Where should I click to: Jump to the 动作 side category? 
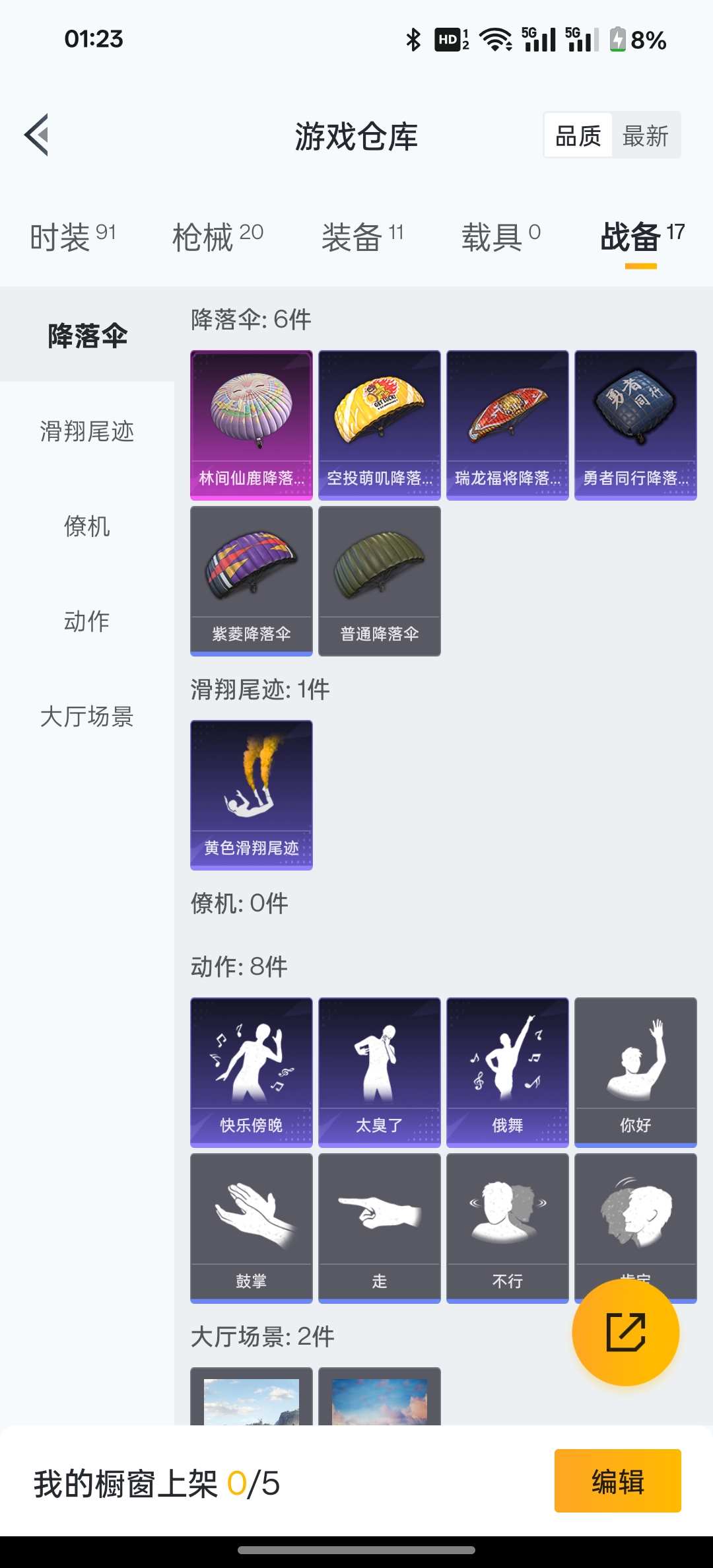point(87,622)
